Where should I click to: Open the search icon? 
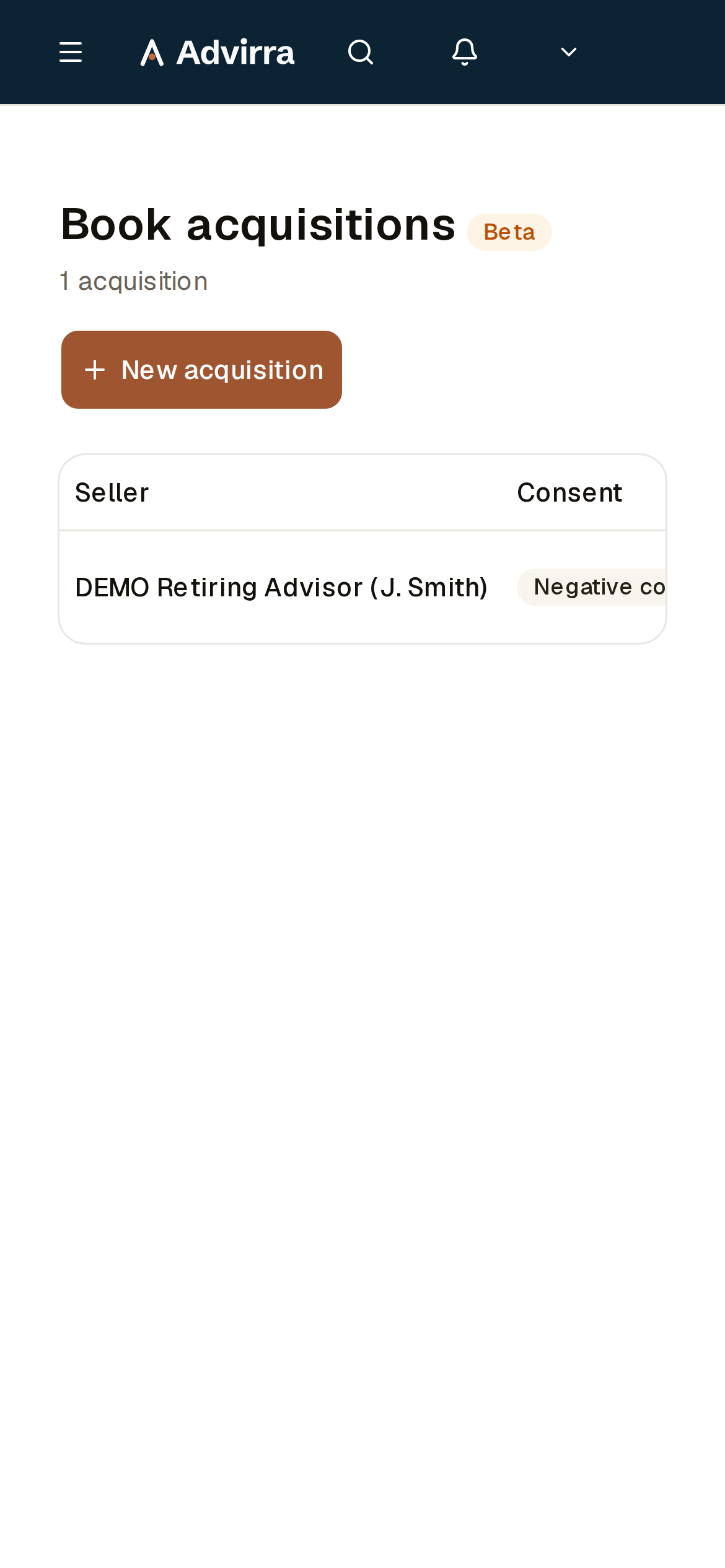tap(361, 52)
